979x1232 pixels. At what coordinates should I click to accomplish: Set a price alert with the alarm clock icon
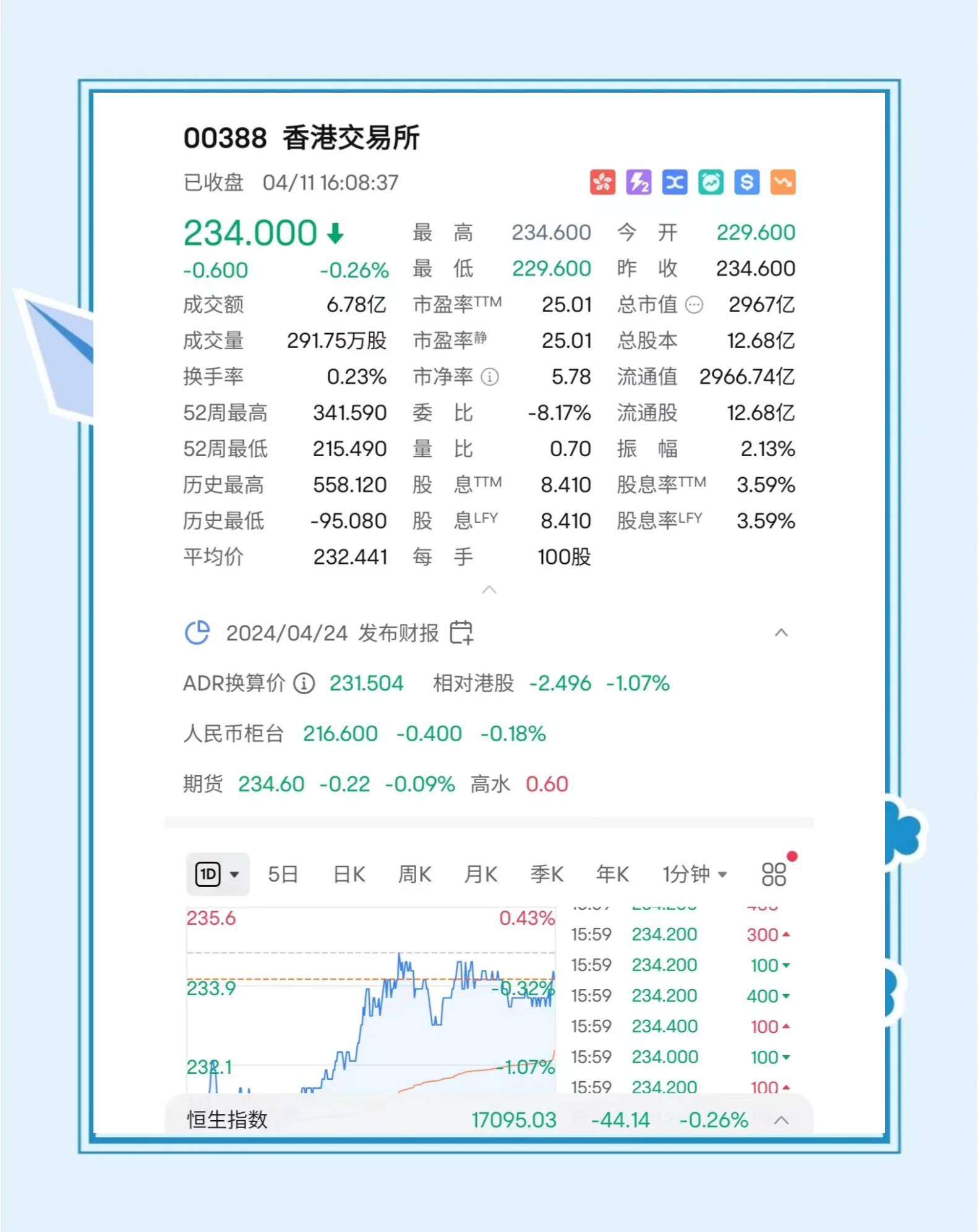711,181
